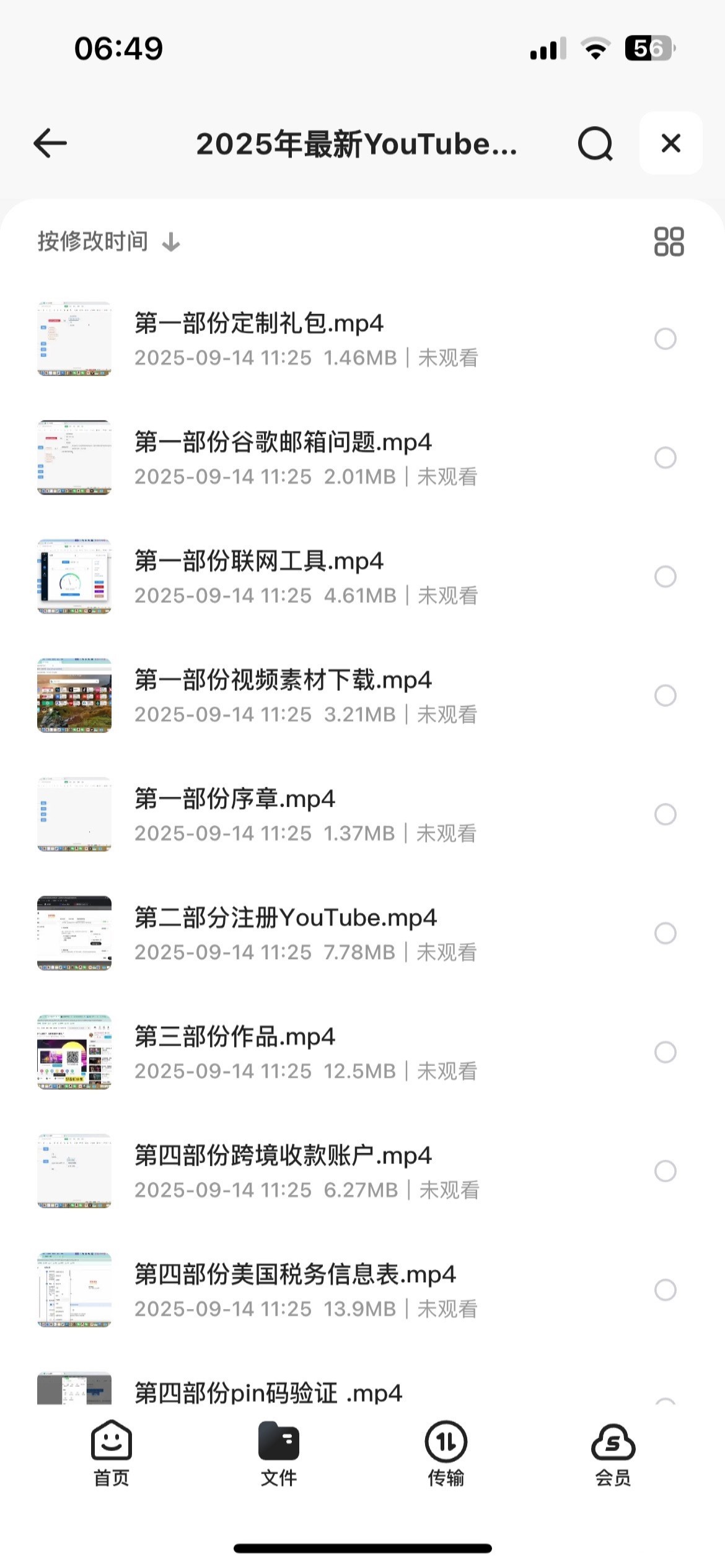Go back using the arrow icon
Viewport: 725px width, 1568px height.
tap(50, 144)
